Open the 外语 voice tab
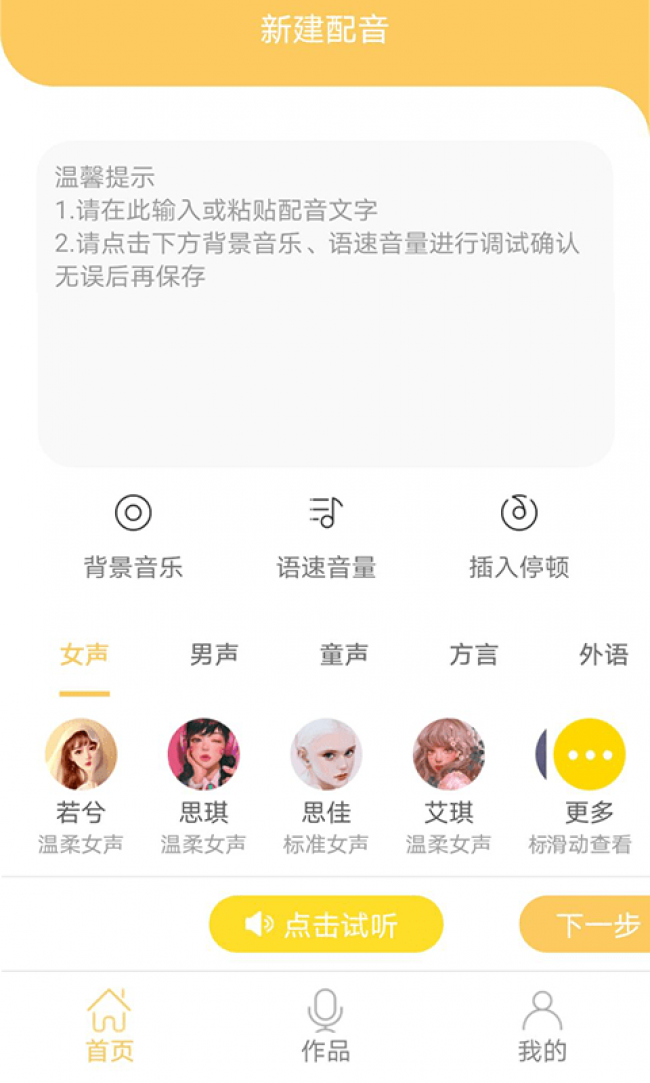 point(604,656)
